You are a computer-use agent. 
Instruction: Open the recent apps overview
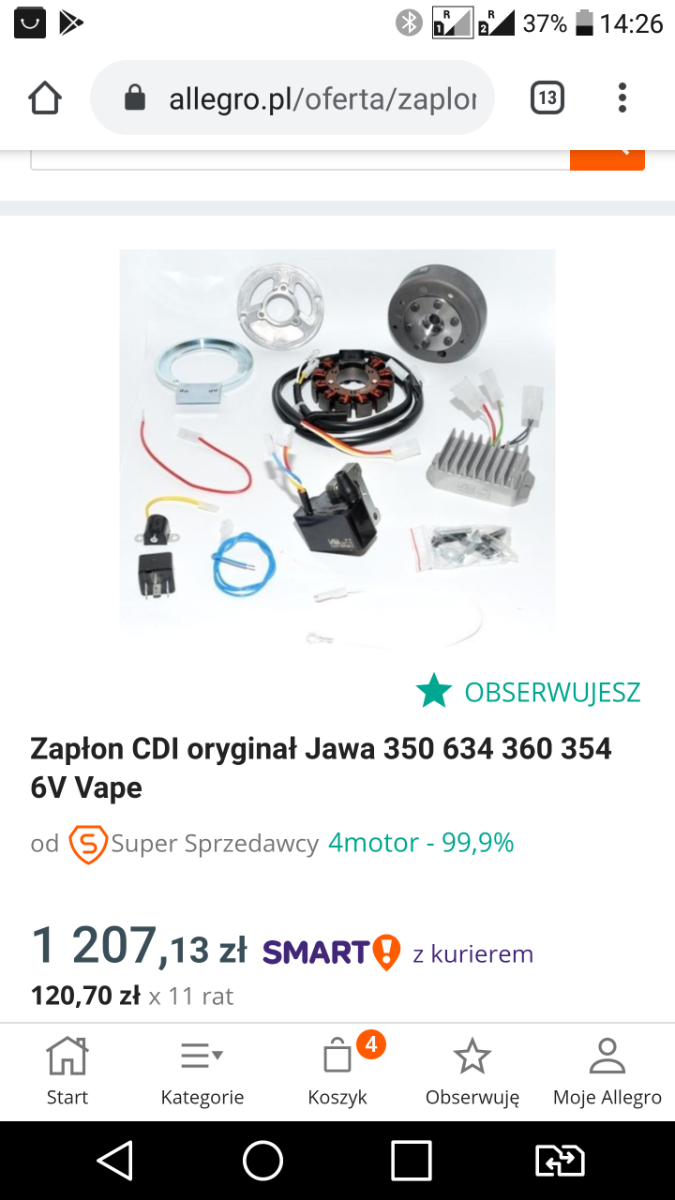coord(411,1160)
